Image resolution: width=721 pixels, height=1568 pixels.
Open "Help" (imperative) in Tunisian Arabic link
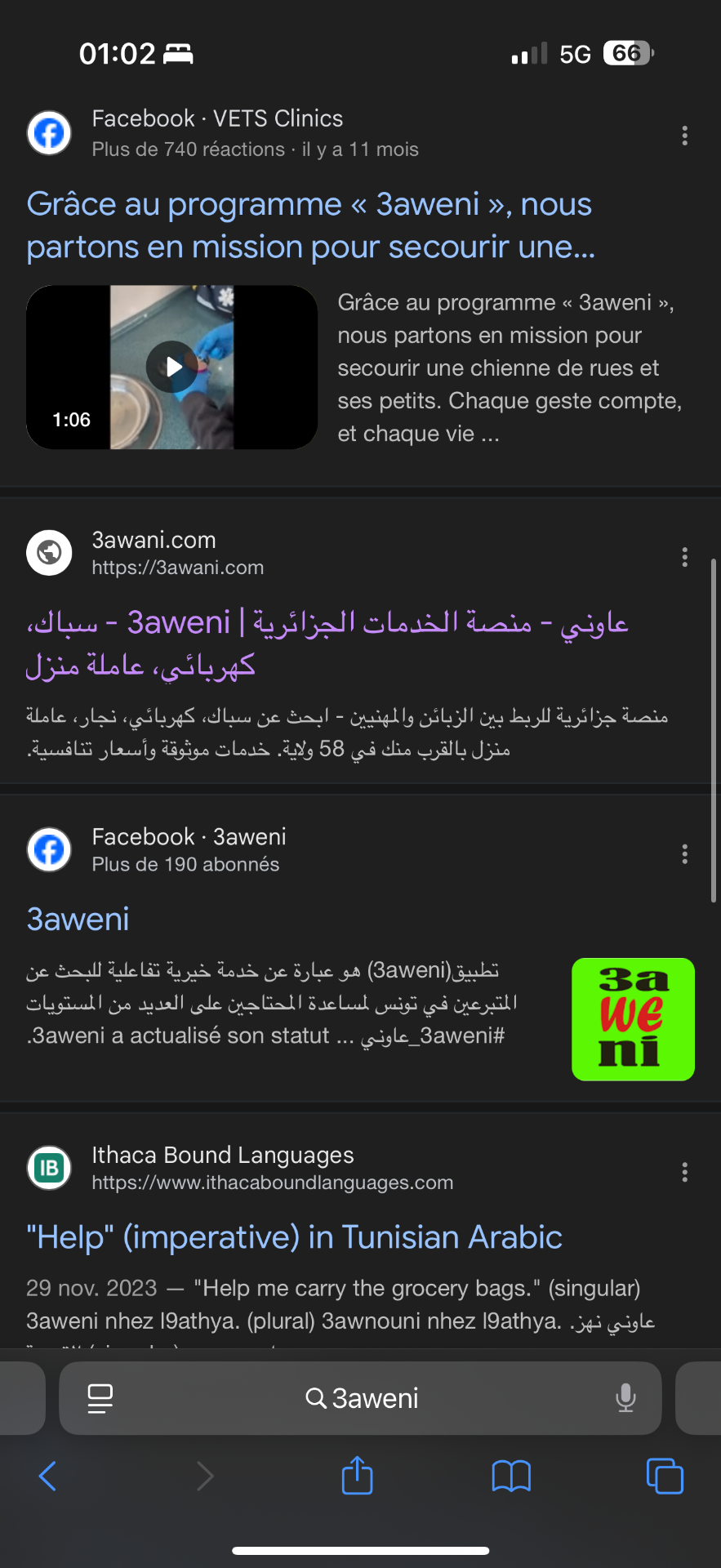pos(294,1238)
